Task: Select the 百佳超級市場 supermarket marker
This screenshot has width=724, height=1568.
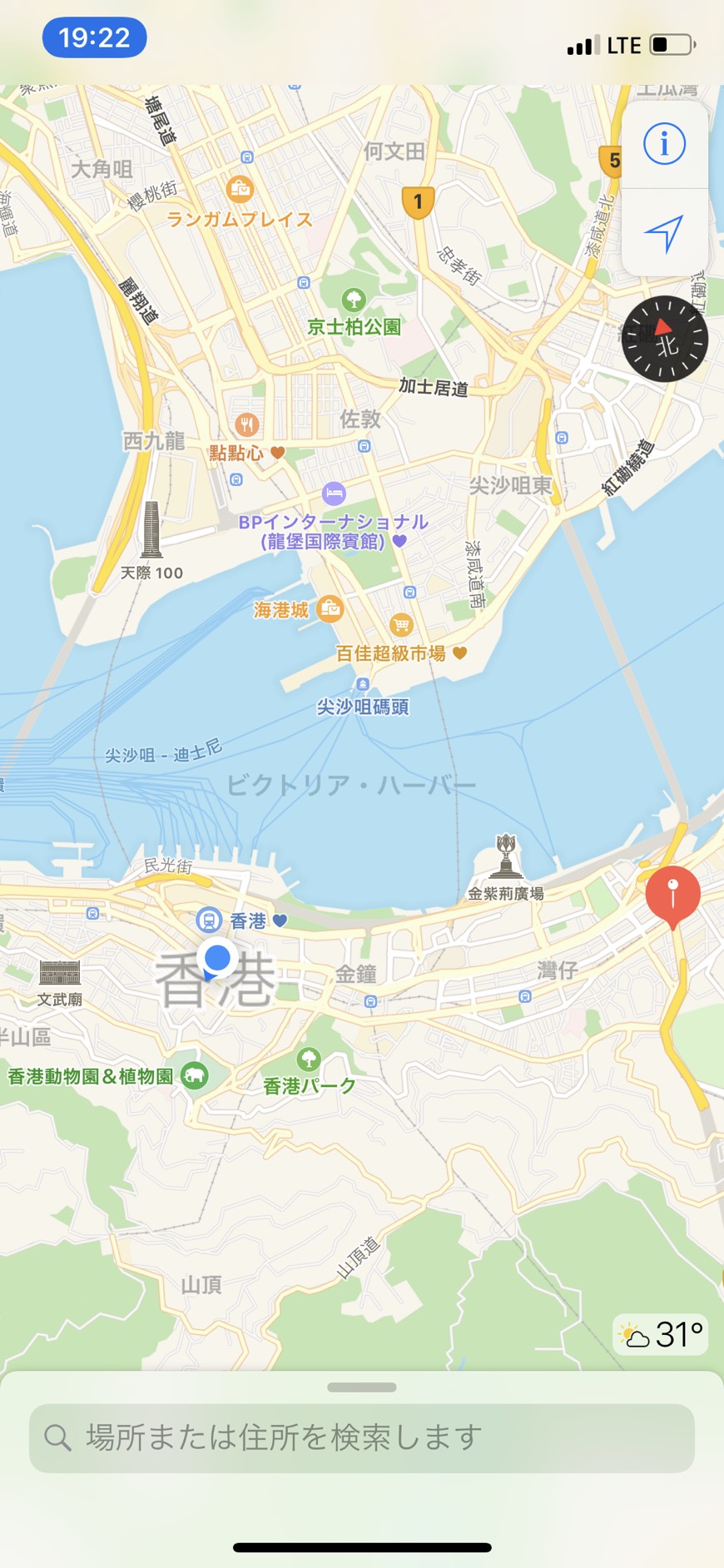Action: tap(401, 624)
